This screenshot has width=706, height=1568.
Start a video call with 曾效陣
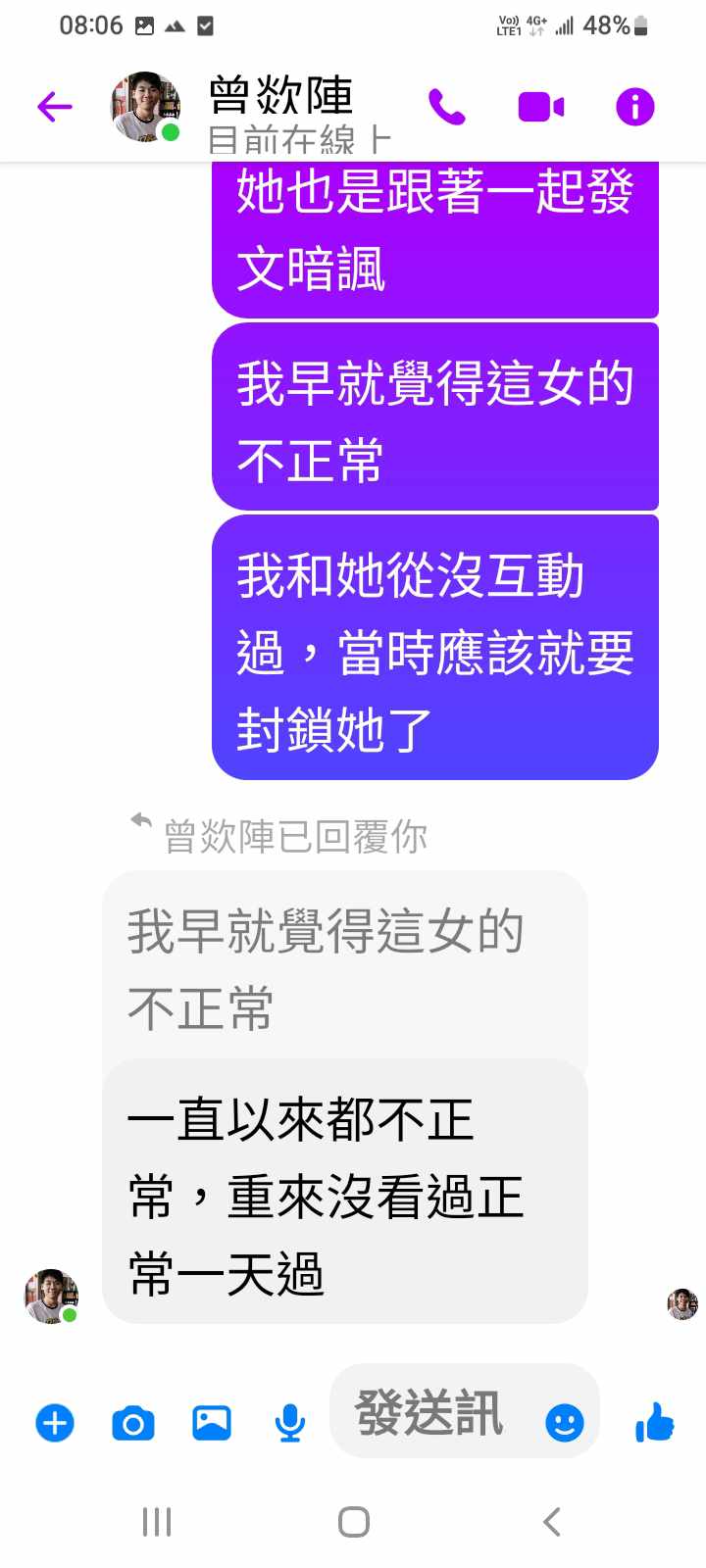tap(540, 107)
